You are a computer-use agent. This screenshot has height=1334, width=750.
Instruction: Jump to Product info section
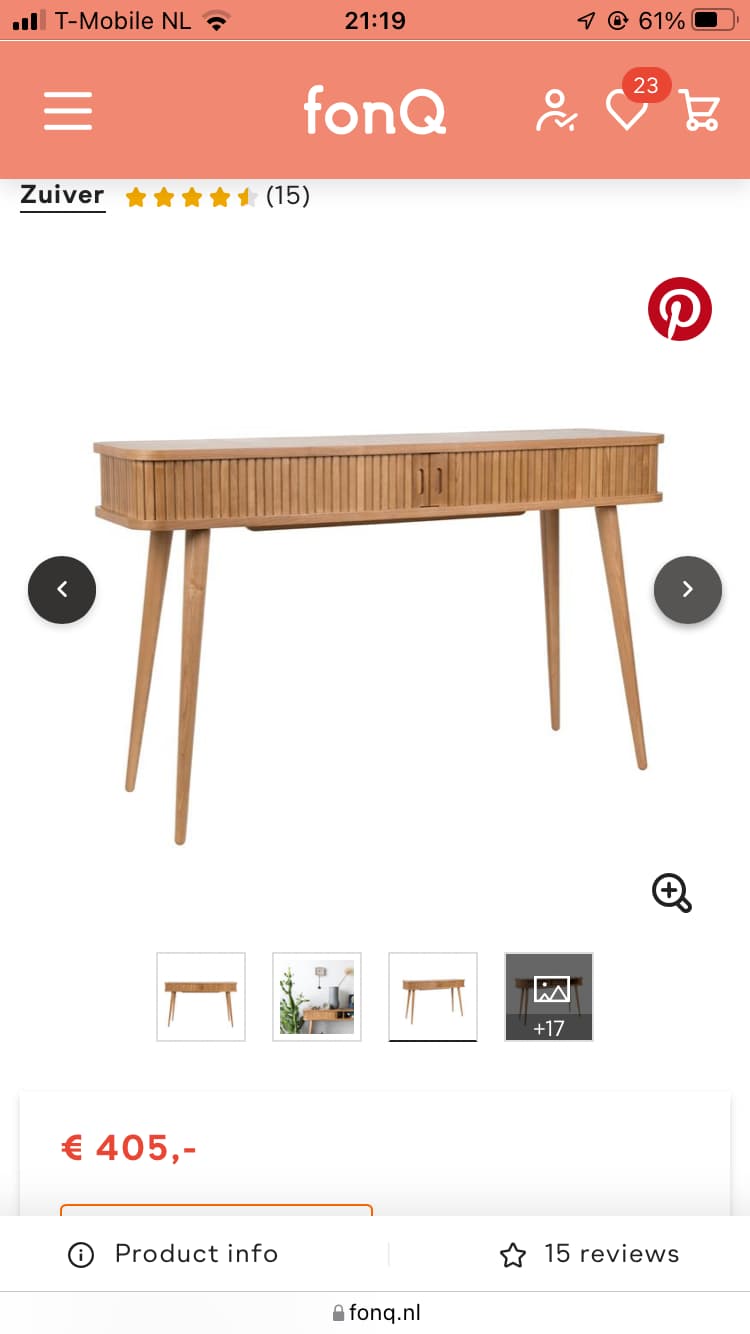(x=173, y=1254)
